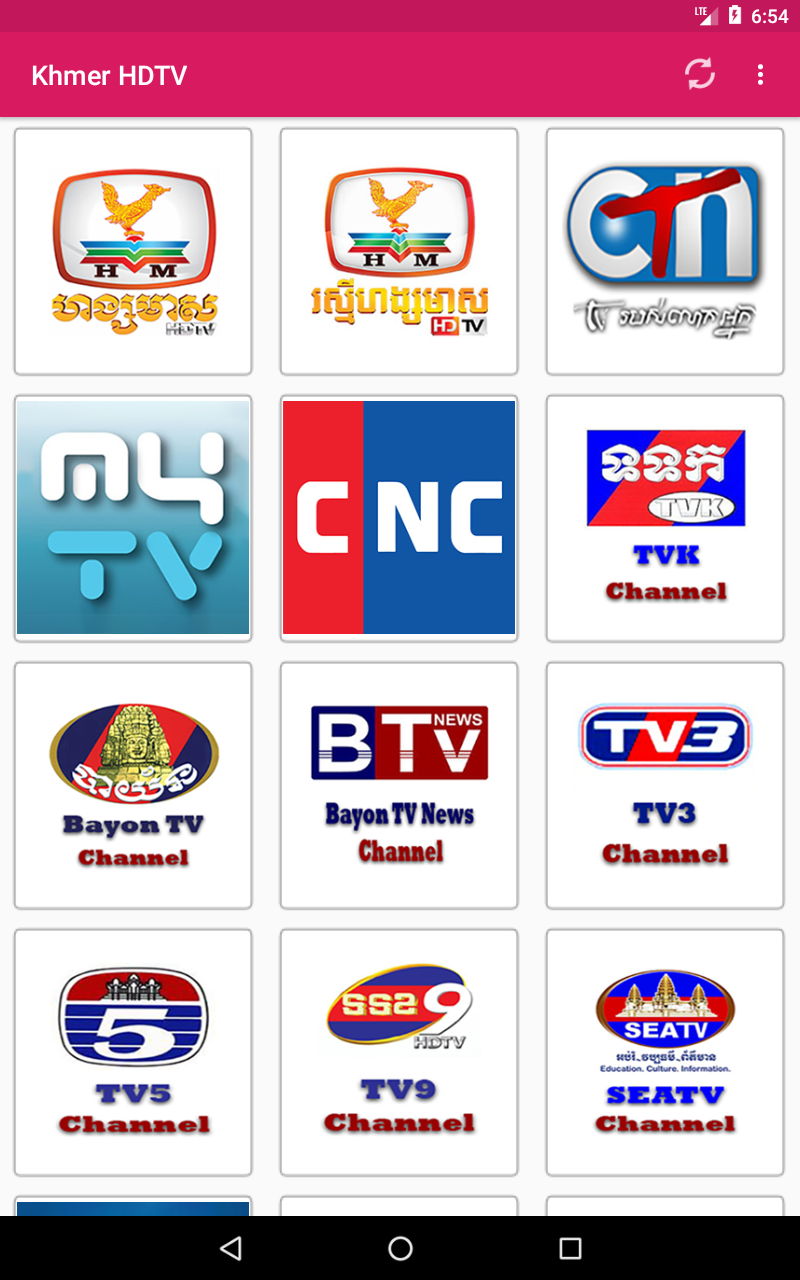The image size is (800, 1280).
Task: Tap the refresh icon in the app bar
Action: (x=700, y=74)
